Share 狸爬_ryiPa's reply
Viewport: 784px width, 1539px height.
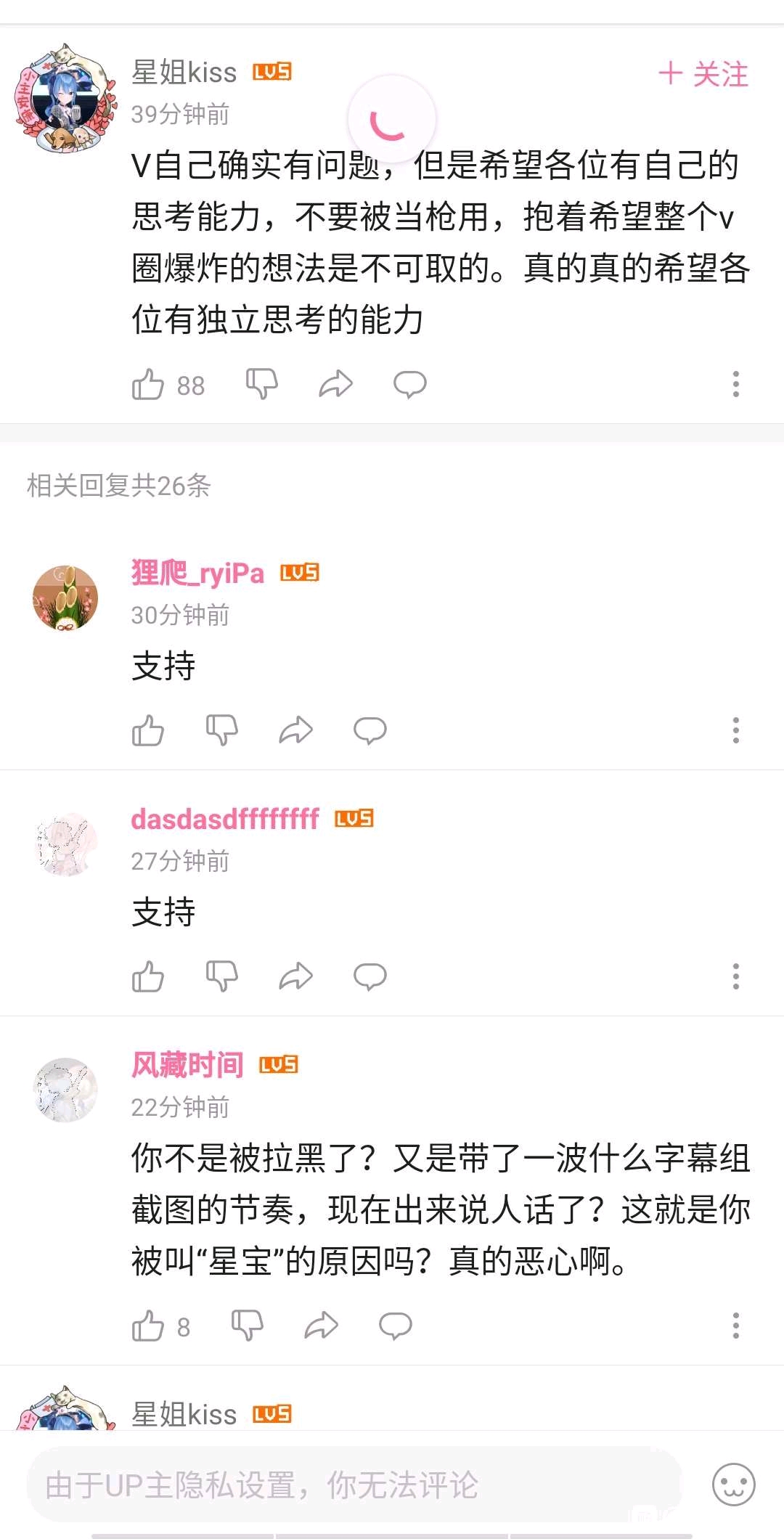pos(295,730)
